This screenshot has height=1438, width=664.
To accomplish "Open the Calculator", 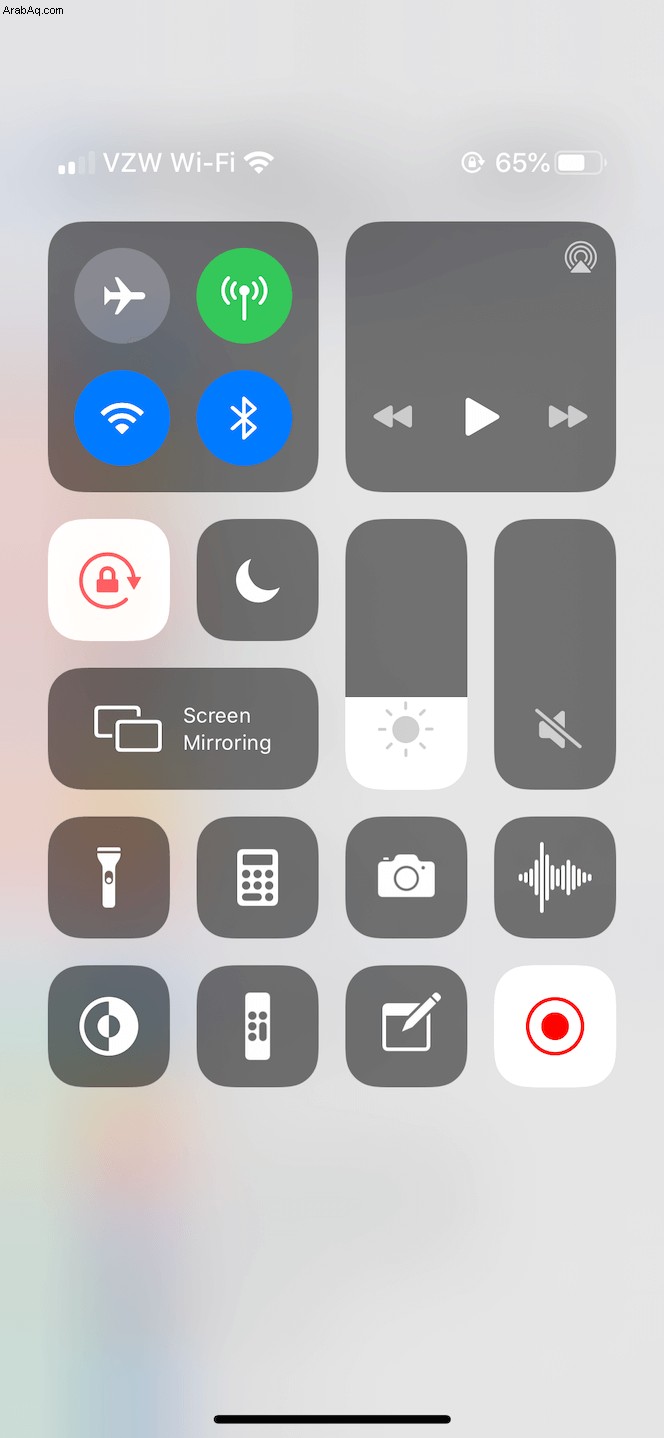I will pyautogui.click(x=257, y=877).
